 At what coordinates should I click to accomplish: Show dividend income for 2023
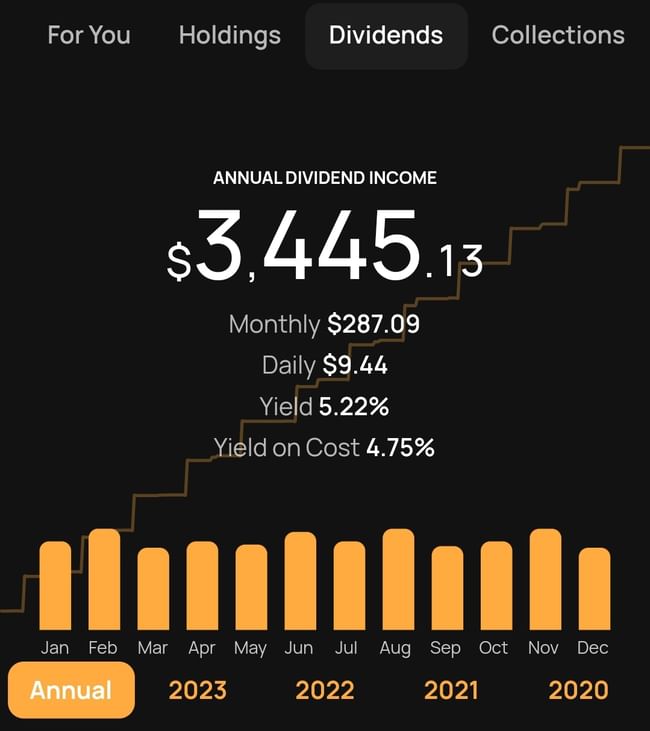point(197,690)
